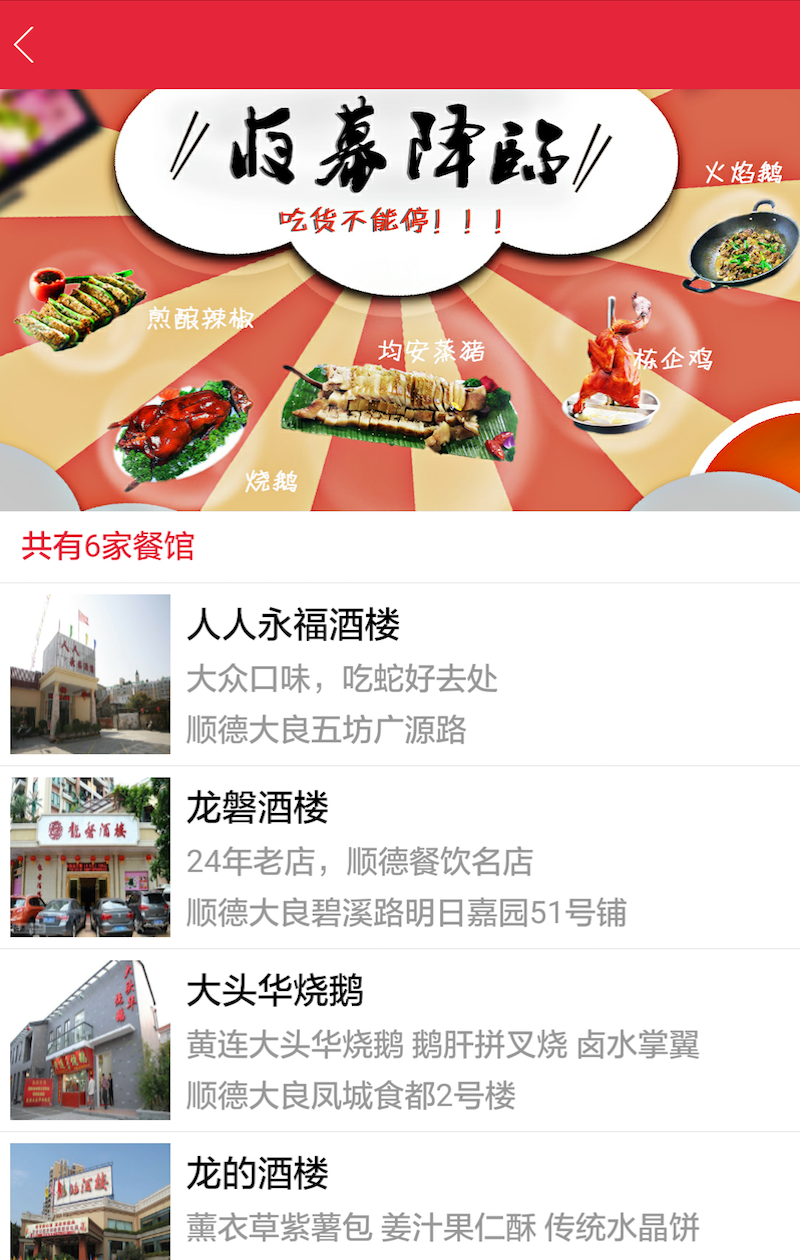View details for 大头华烧鹅
Image resolution: width=800 pixels, height=1260 pixels.
(400, 1041)
